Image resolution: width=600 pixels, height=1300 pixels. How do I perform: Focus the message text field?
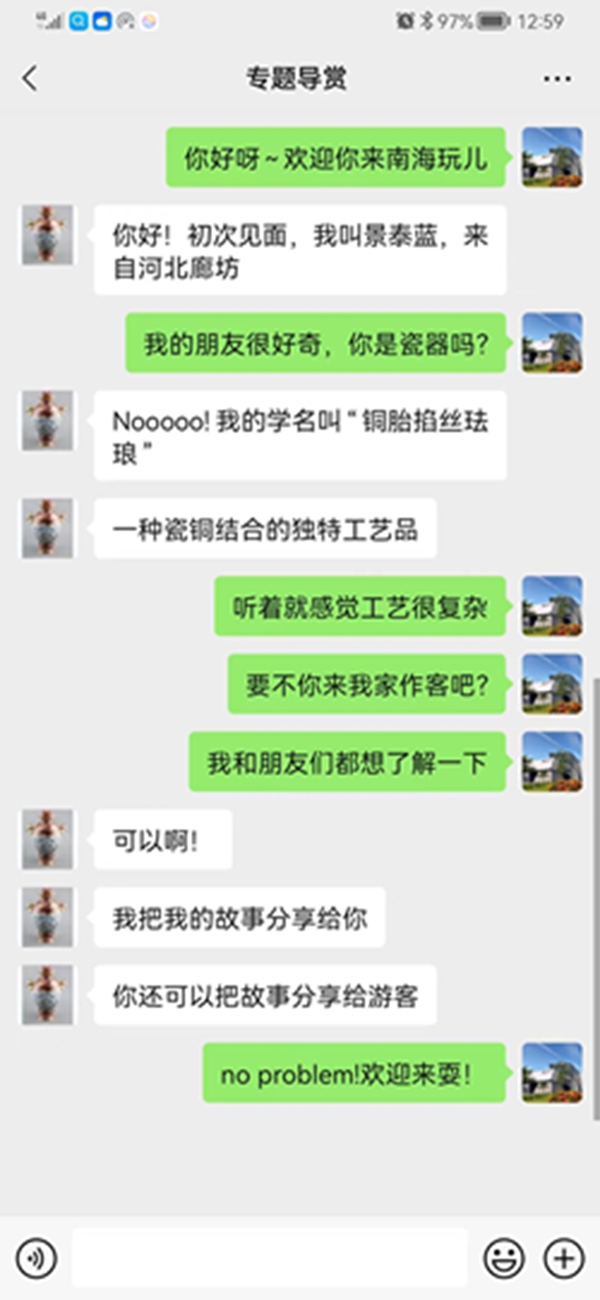pos(270,1258)
